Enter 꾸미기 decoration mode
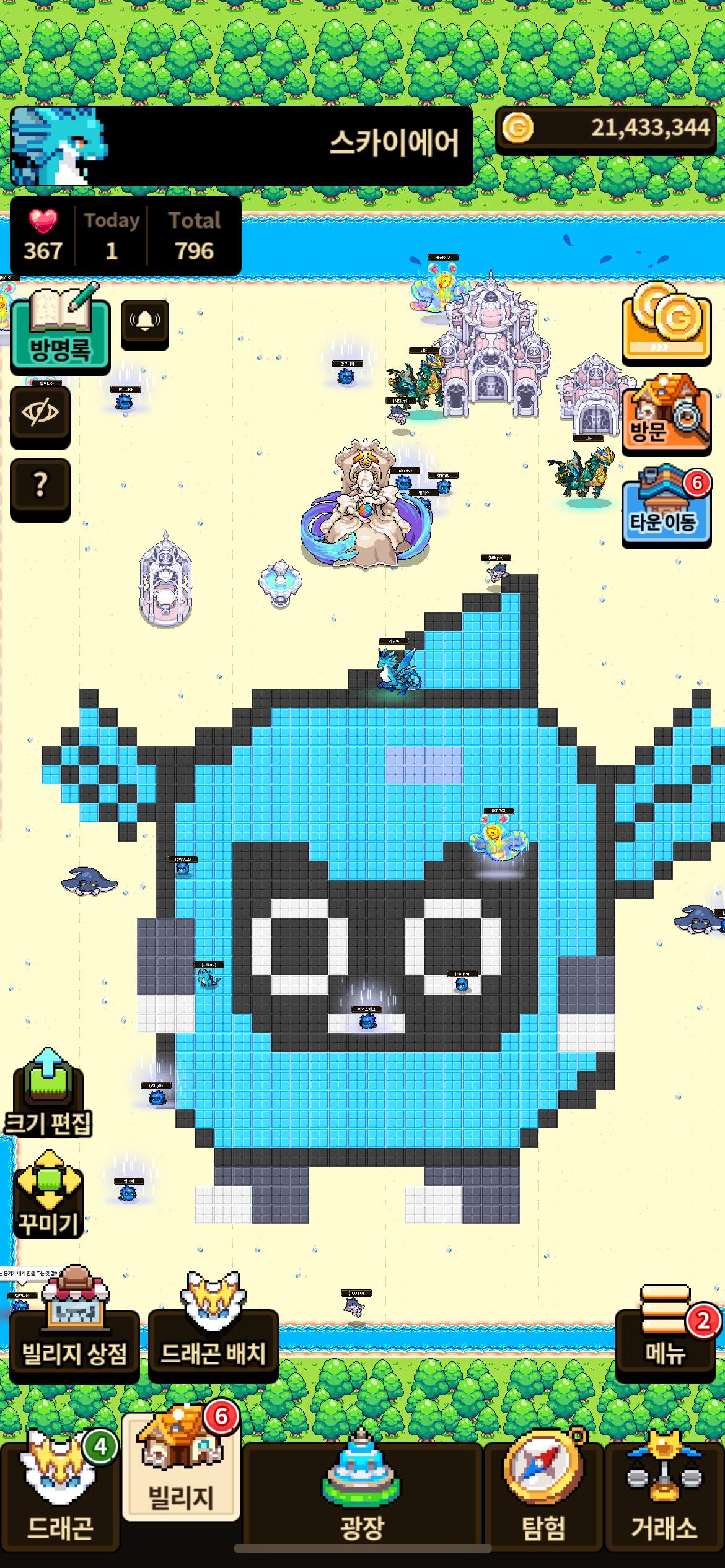Viewport: 725px width, 1568px height. click(48, 1195)
